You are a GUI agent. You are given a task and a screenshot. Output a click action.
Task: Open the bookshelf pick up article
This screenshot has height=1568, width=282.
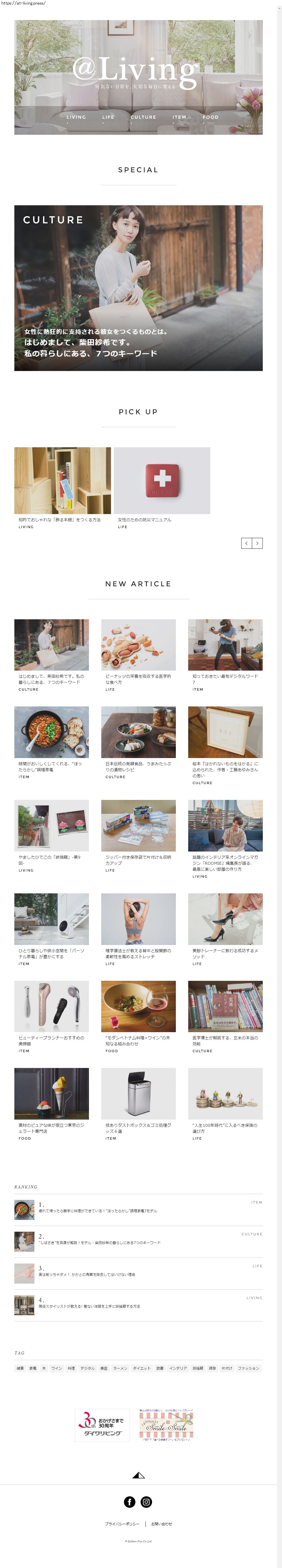click(x=63, y=481)
